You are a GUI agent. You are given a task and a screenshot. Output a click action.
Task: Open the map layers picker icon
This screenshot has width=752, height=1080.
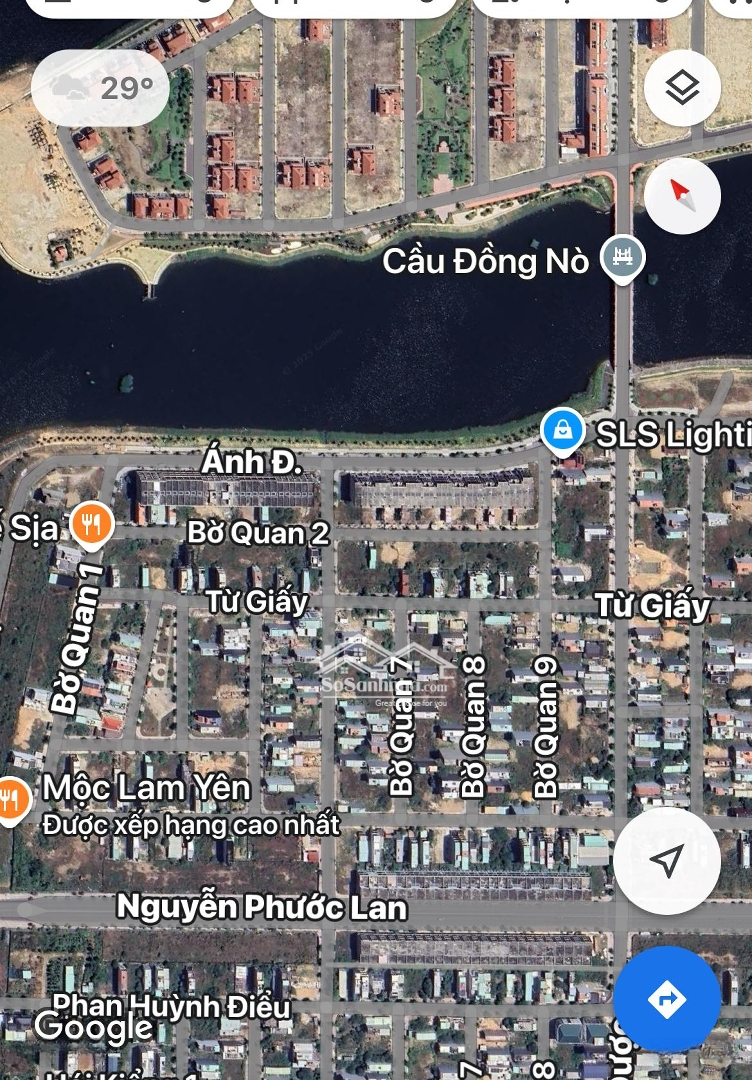682,88
